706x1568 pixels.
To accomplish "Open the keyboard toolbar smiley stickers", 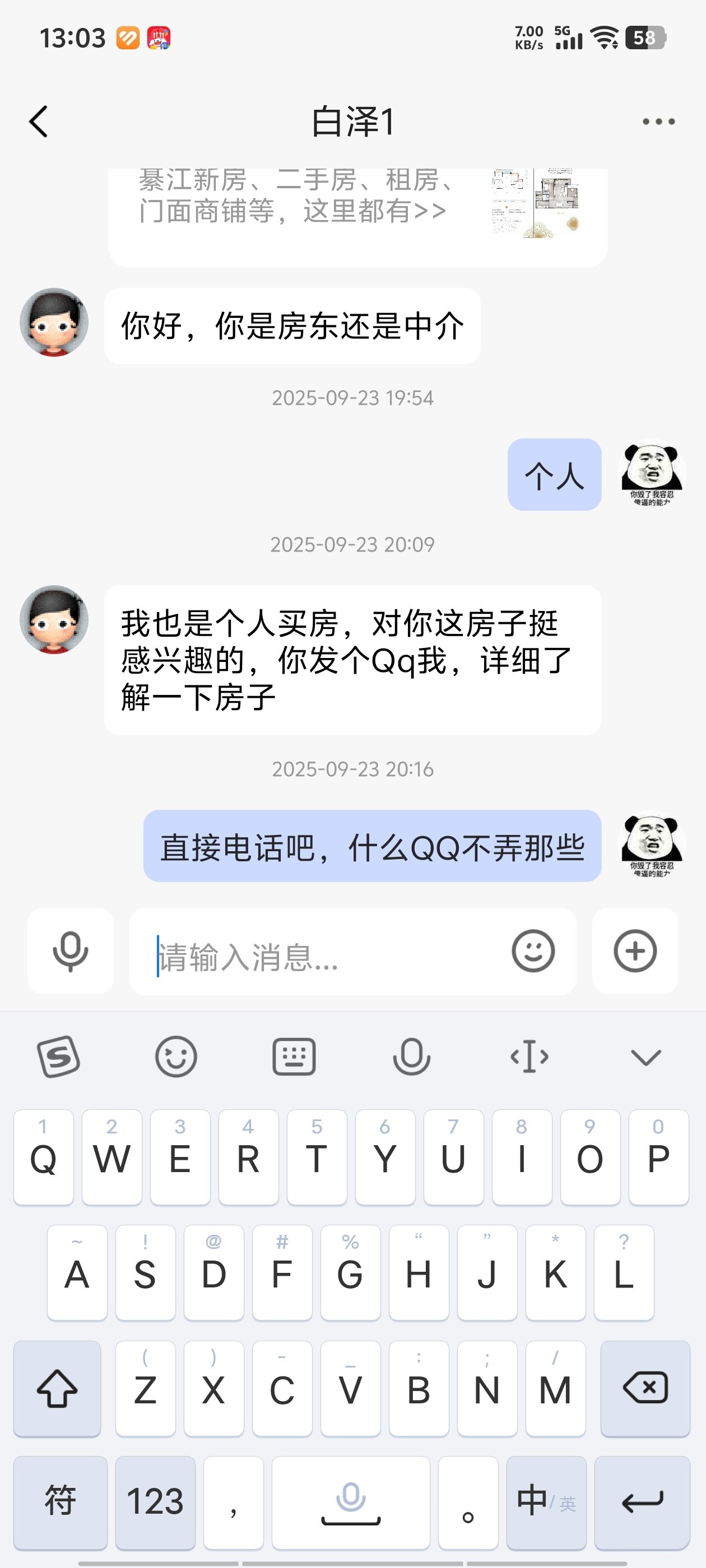I will click(x=176, y=1057).
